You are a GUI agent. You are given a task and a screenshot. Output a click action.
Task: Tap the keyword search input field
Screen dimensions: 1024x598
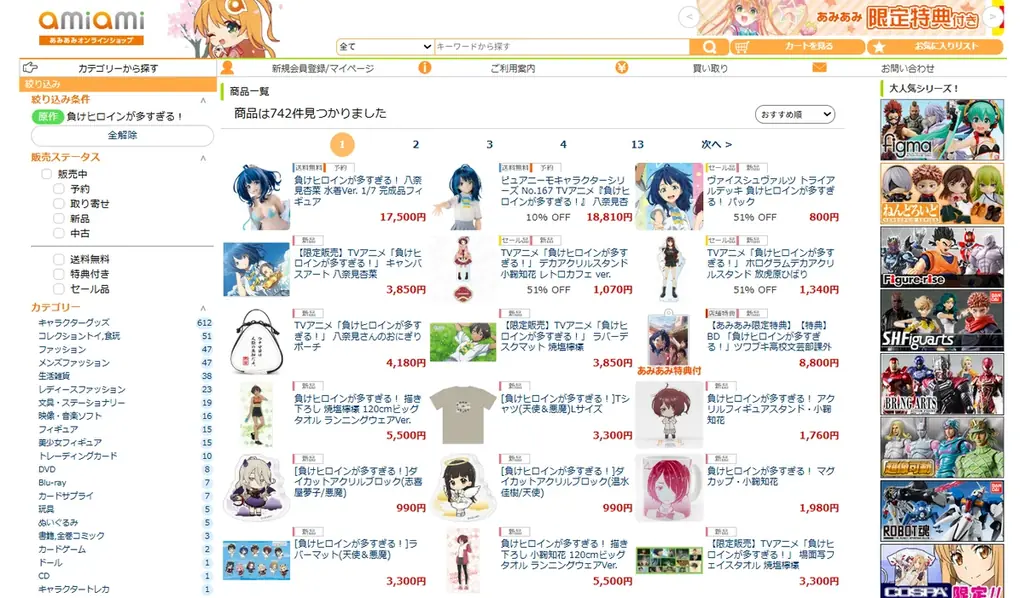[x=562, y=47]
